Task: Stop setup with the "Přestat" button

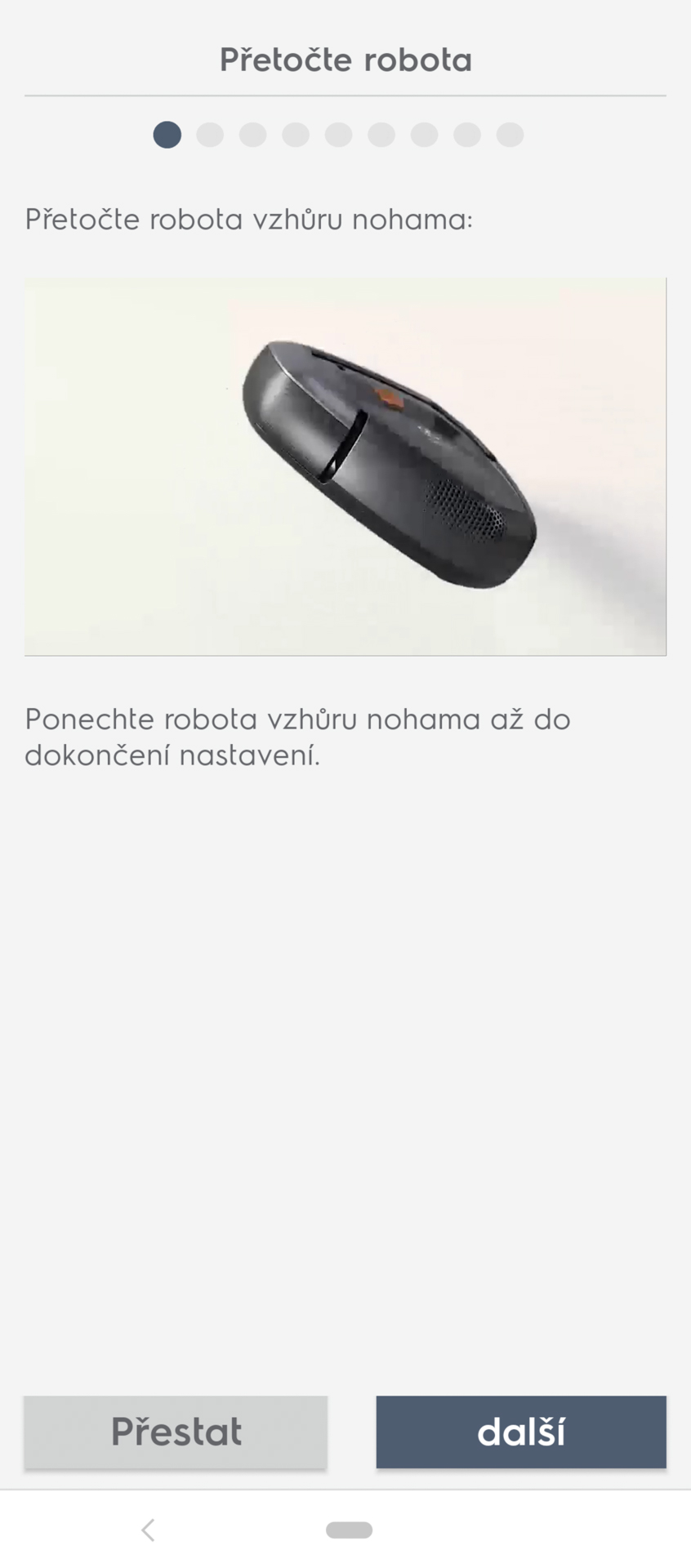Action: pyautogui.click(x=176, y=1432)
